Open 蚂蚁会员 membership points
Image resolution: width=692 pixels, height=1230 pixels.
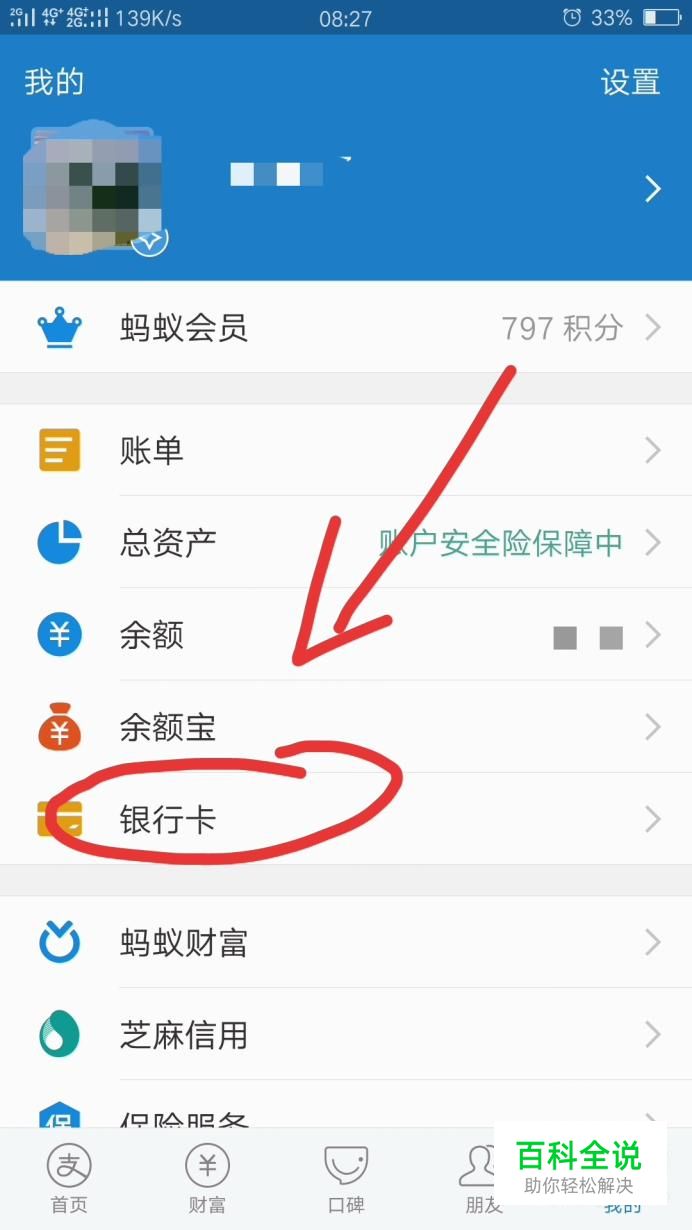[x=345, y=327]
